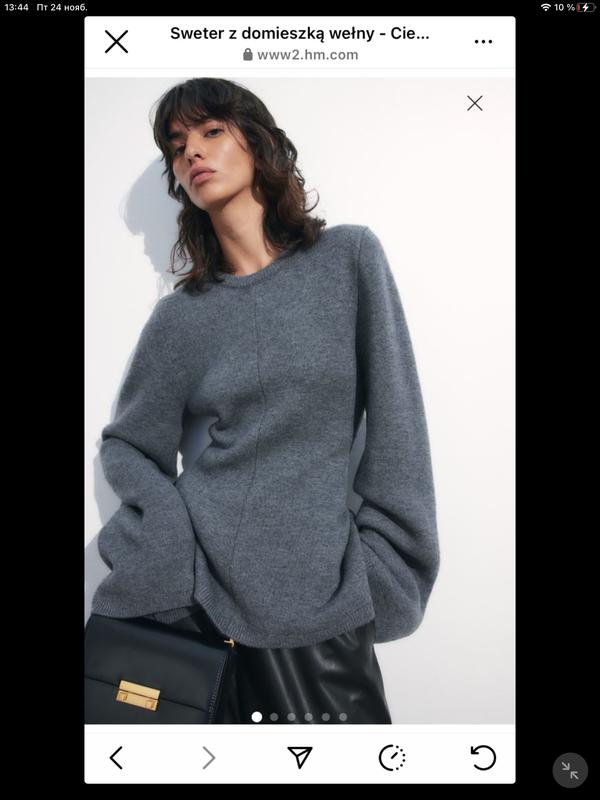Go forward to the next page
The height and width of the screenshot is (800, 600).
tap(208, 758)
